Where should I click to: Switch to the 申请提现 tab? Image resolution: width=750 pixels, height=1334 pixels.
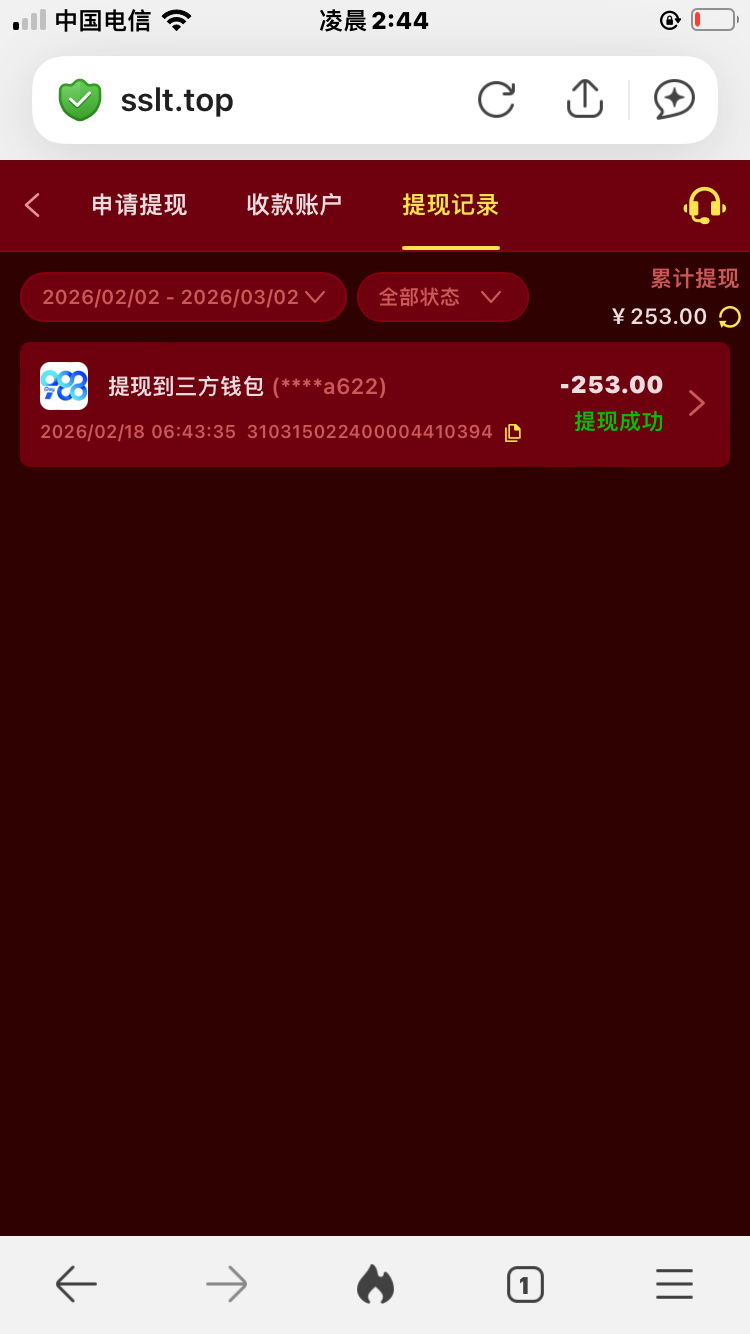(x=139, y=205)
